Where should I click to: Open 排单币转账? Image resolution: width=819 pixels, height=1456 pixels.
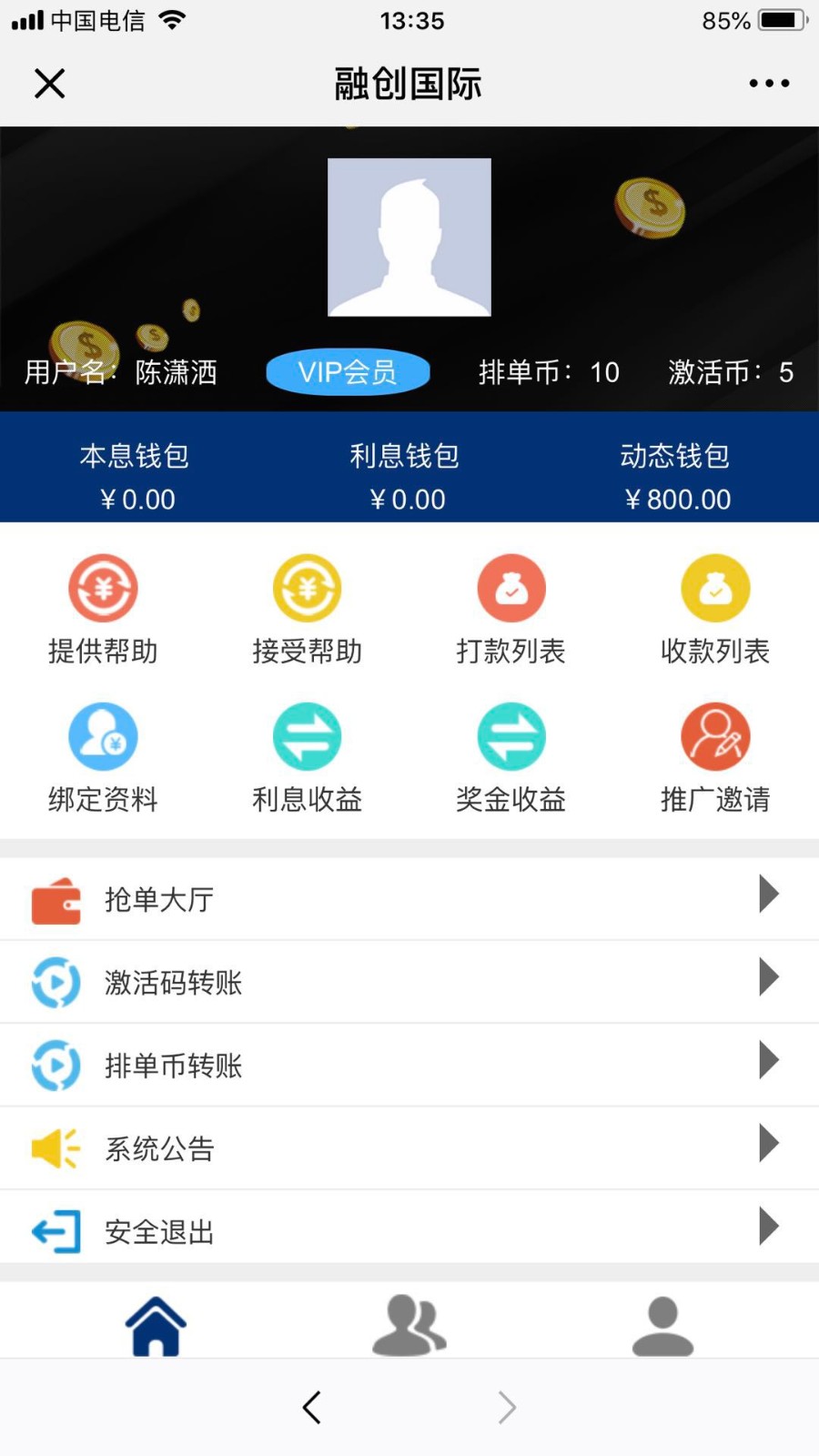409,1065
